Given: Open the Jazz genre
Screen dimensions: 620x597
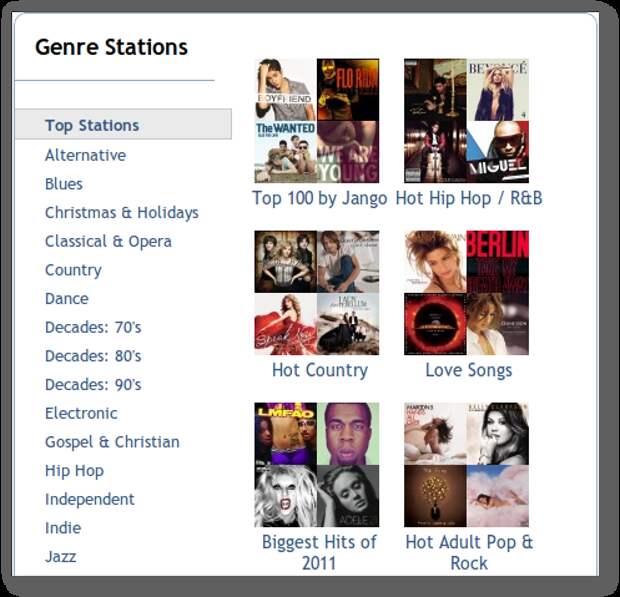Looking at the screenshot, I should [60, 557].
